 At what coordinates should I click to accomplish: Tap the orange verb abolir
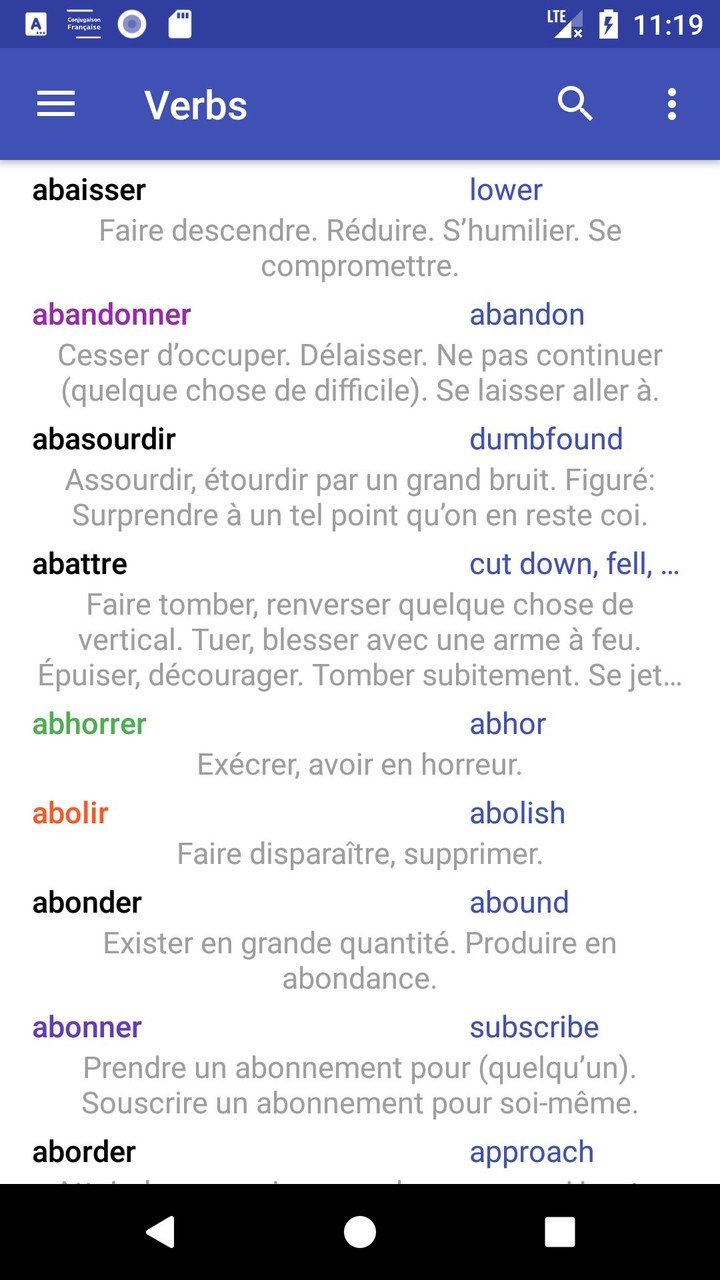[x=69, y=813]
